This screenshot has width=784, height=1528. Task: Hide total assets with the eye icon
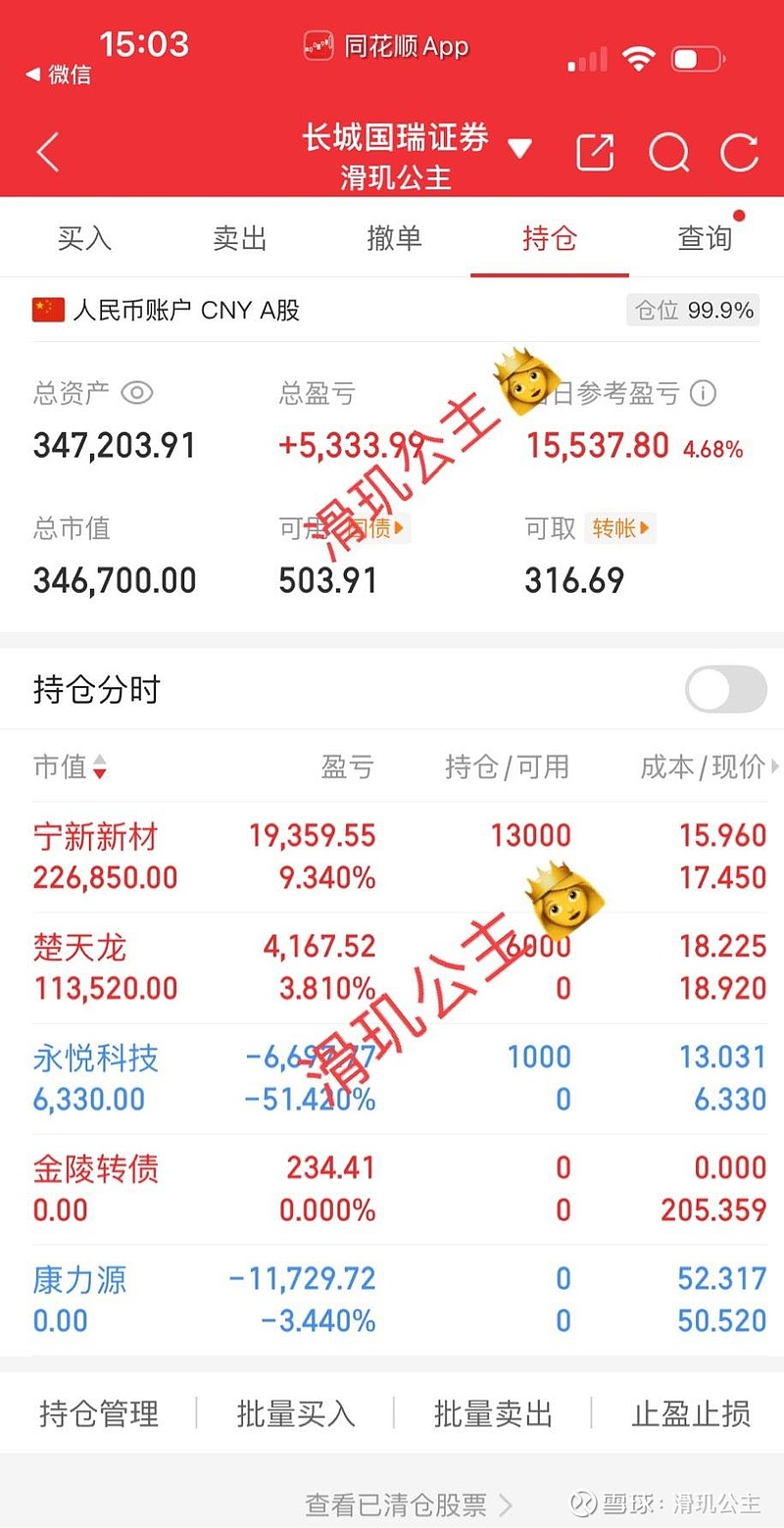(137, 394)
